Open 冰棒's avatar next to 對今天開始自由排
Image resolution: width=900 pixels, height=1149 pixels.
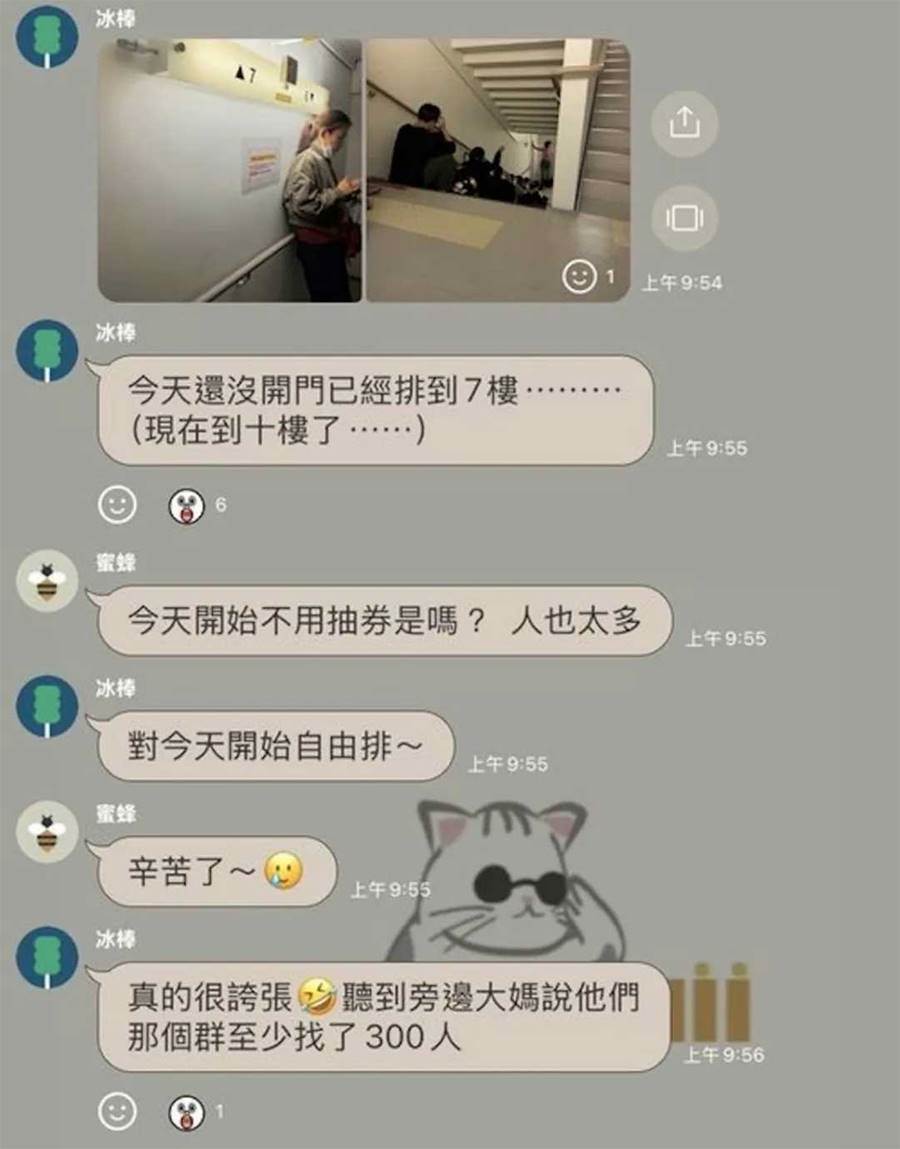tap(47, 706)
